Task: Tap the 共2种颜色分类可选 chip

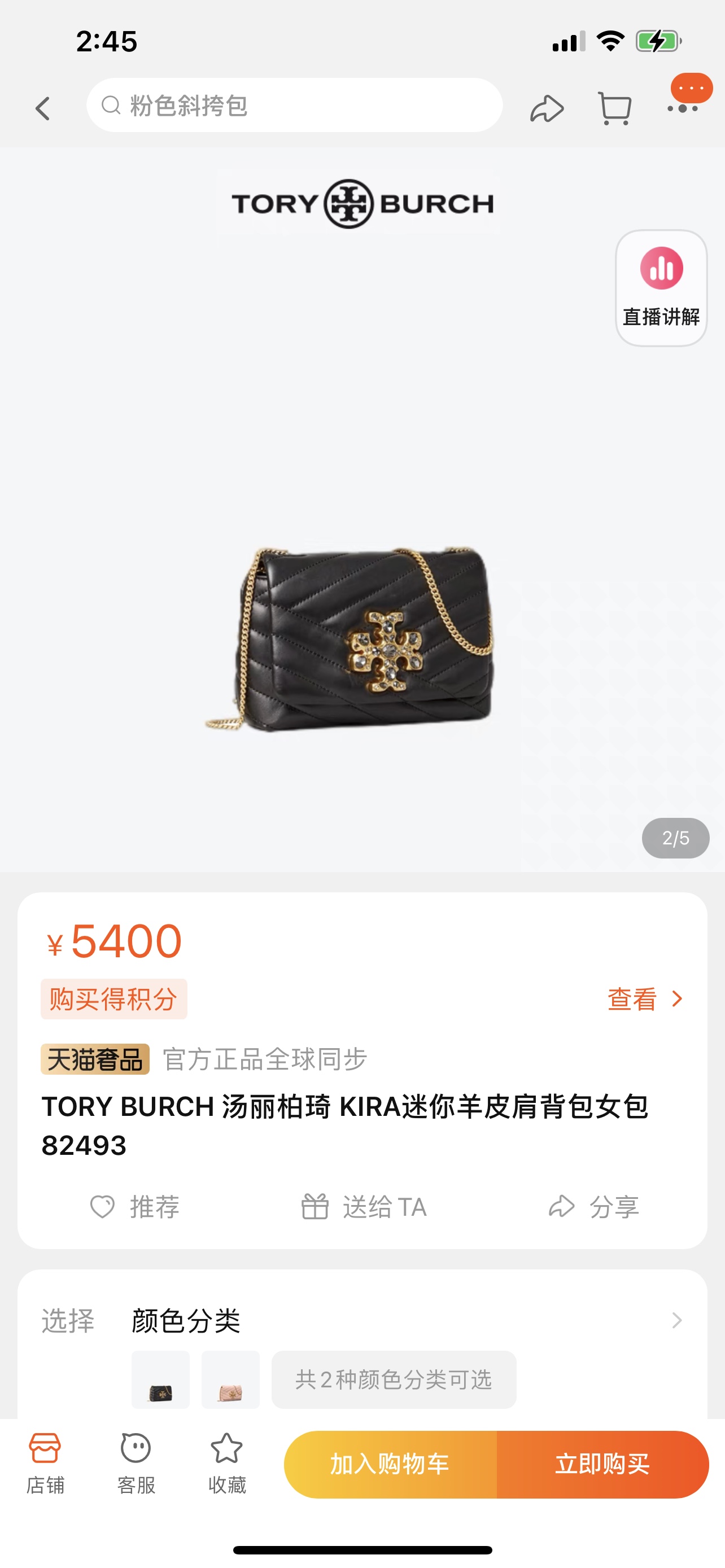Action: pos(394,1379)
